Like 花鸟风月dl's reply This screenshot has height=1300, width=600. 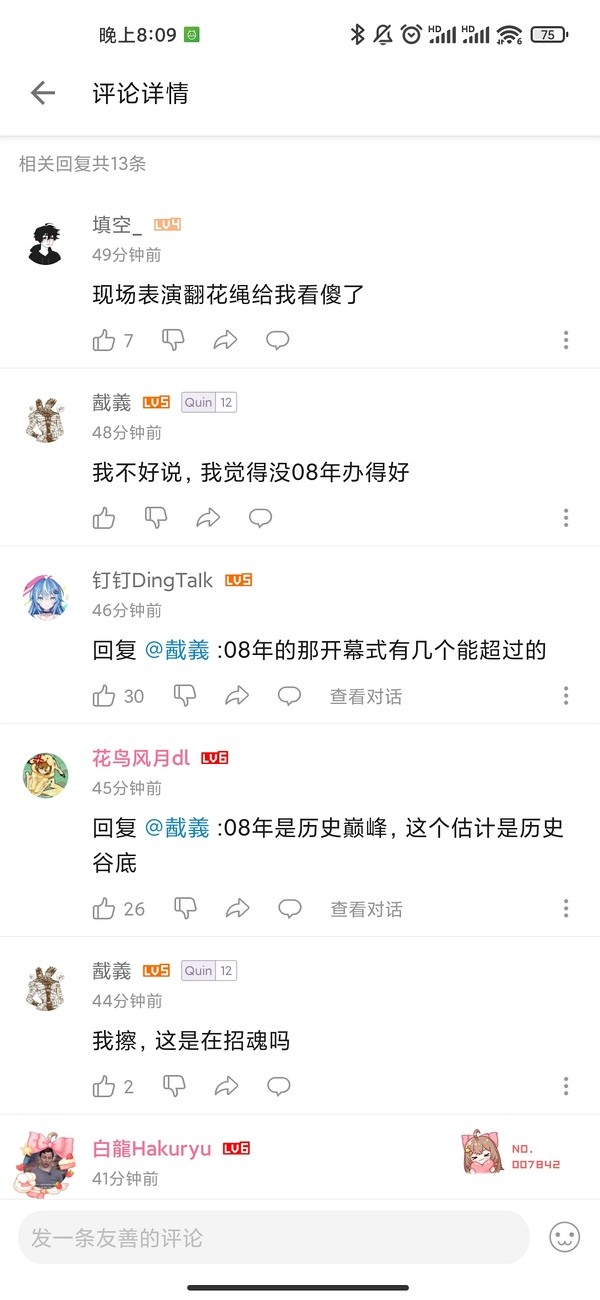[104, 909]
